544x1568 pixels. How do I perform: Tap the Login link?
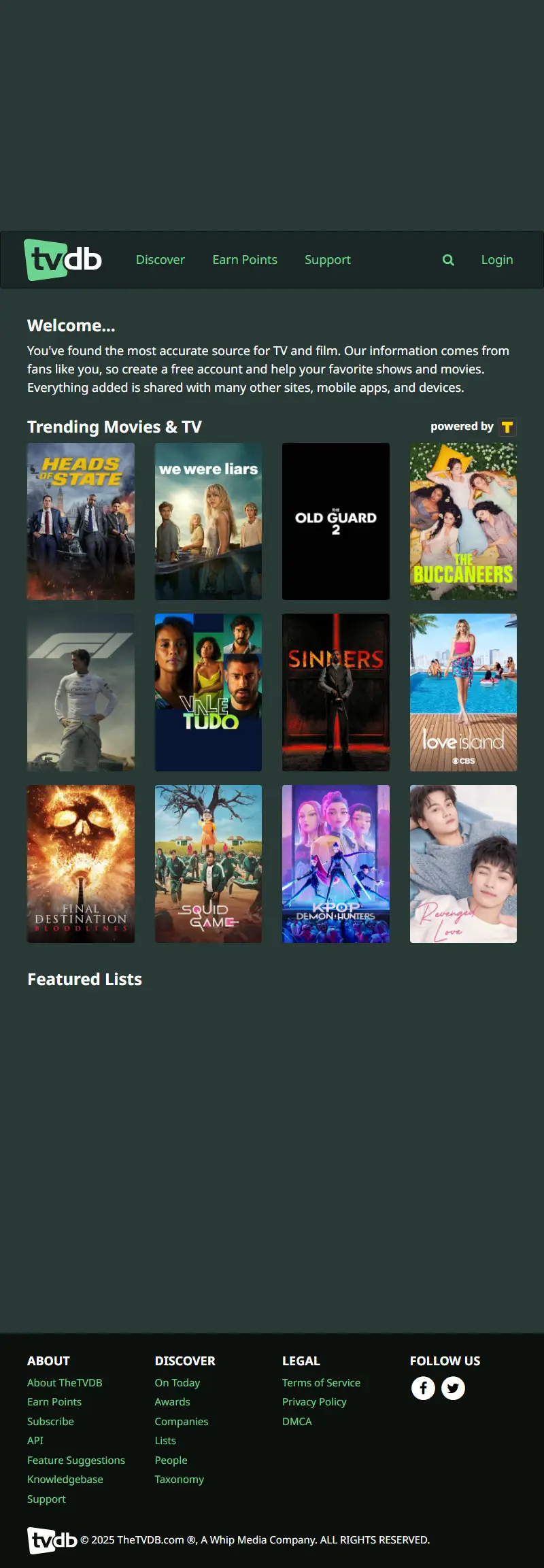tap(497, 260)
